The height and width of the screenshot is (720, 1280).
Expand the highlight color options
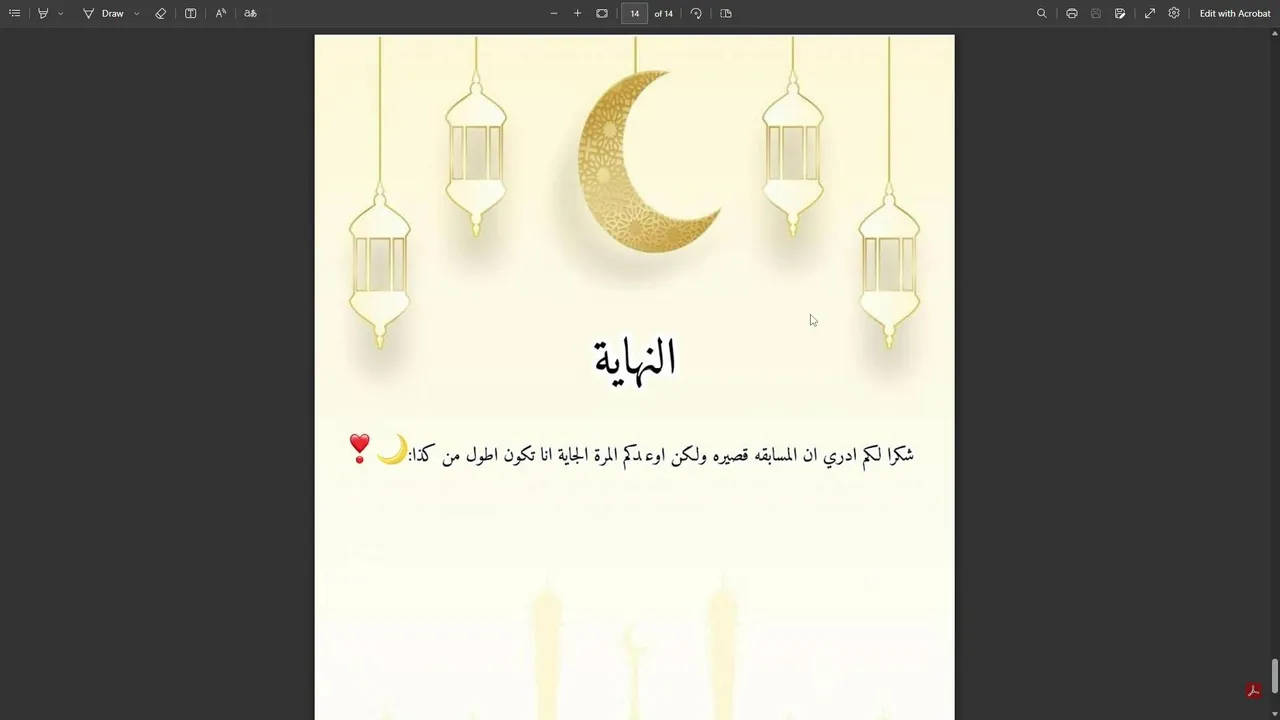[60, 13]
